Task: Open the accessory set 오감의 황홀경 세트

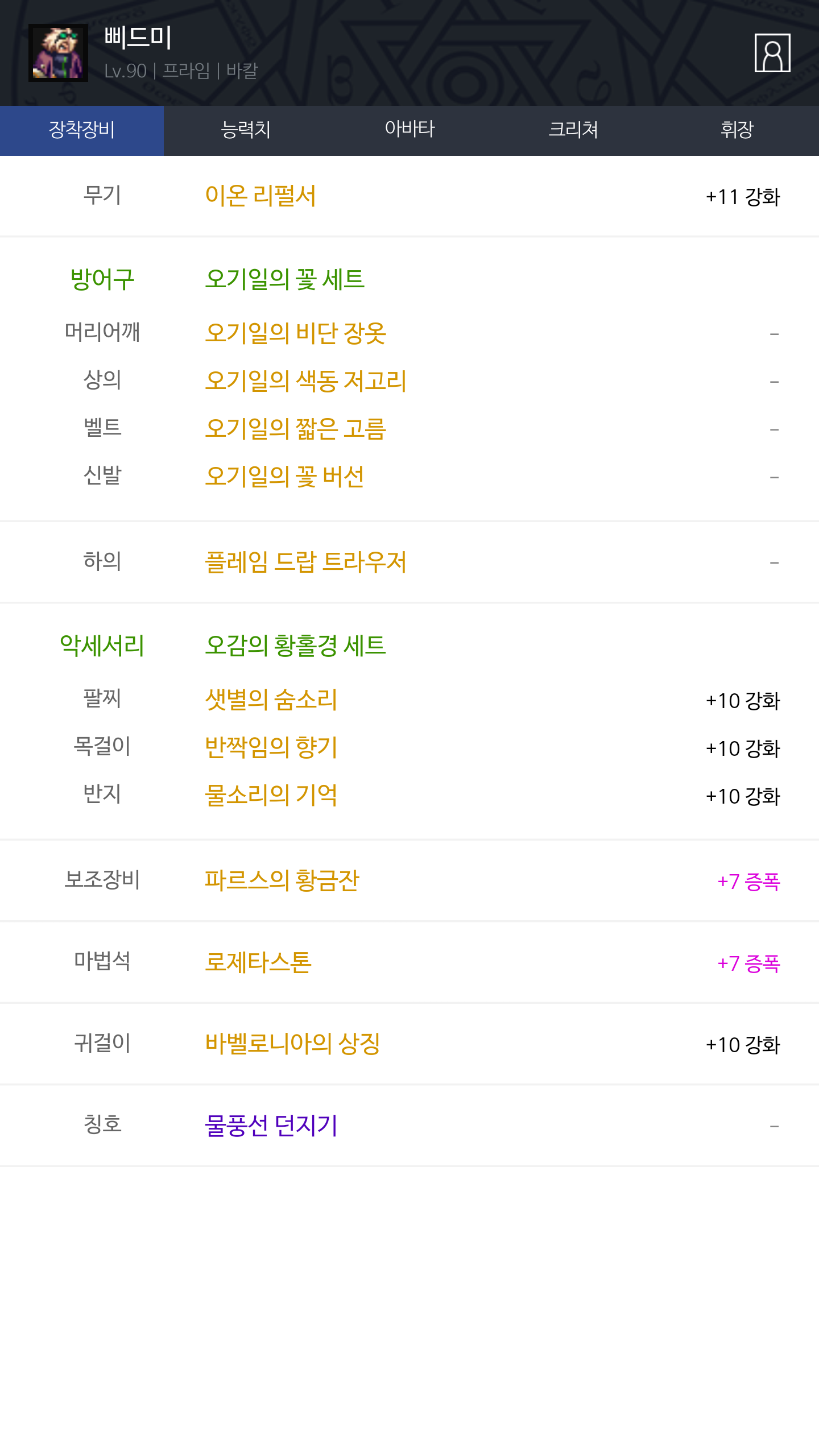Action: tap(295, 646)
